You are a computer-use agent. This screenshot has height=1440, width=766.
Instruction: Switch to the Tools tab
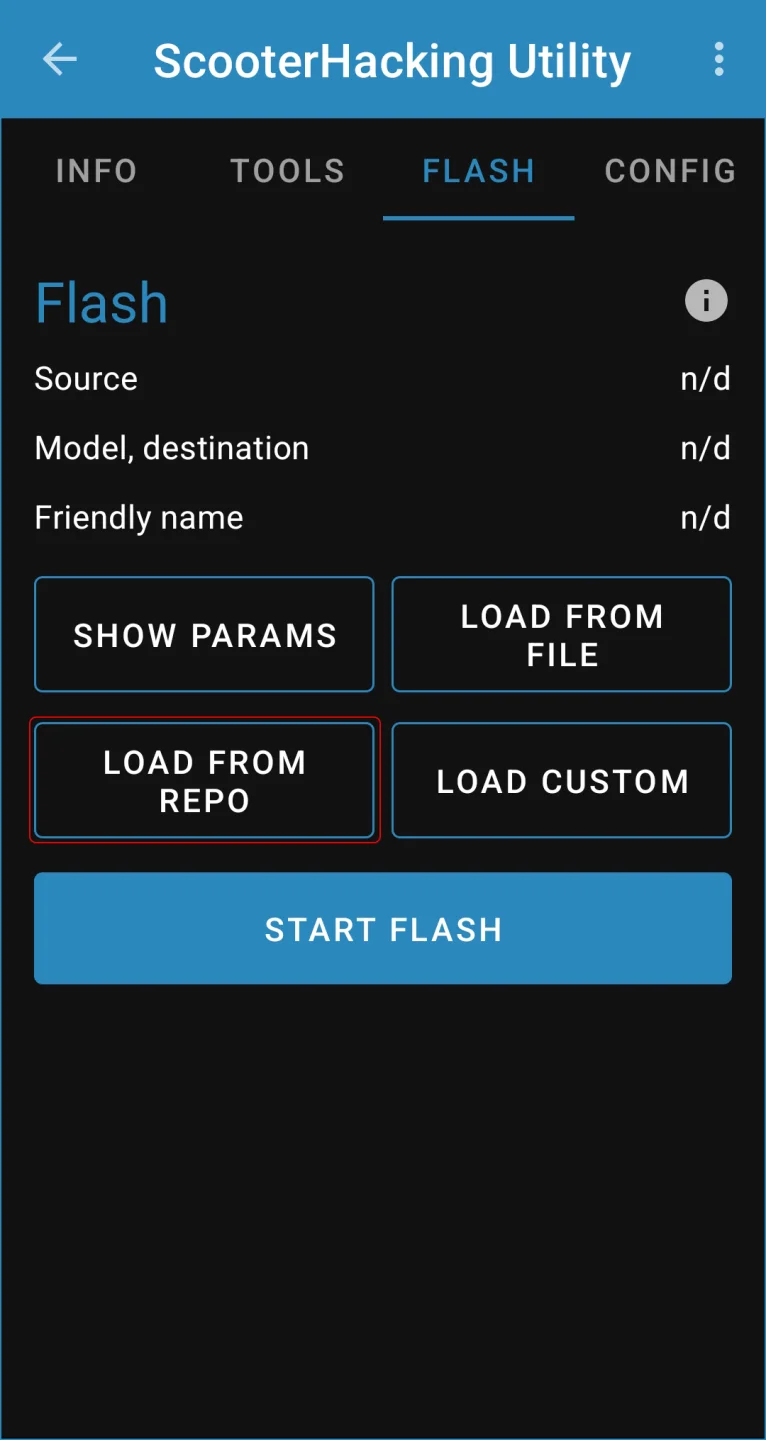click(x=287, y=171)
